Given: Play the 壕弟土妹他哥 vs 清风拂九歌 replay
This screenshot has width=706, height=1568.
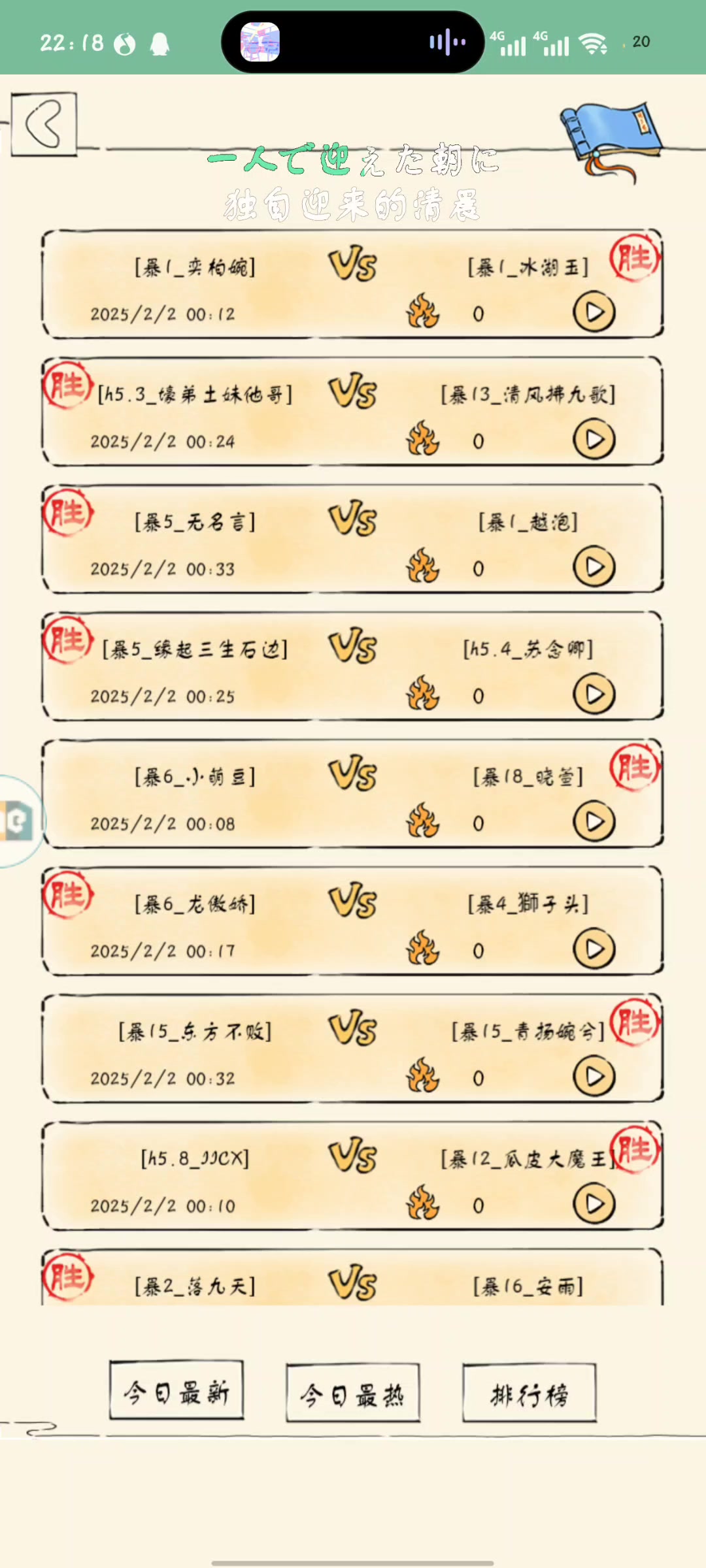Looking at the screenshot, I should click(x=594, y=440).
